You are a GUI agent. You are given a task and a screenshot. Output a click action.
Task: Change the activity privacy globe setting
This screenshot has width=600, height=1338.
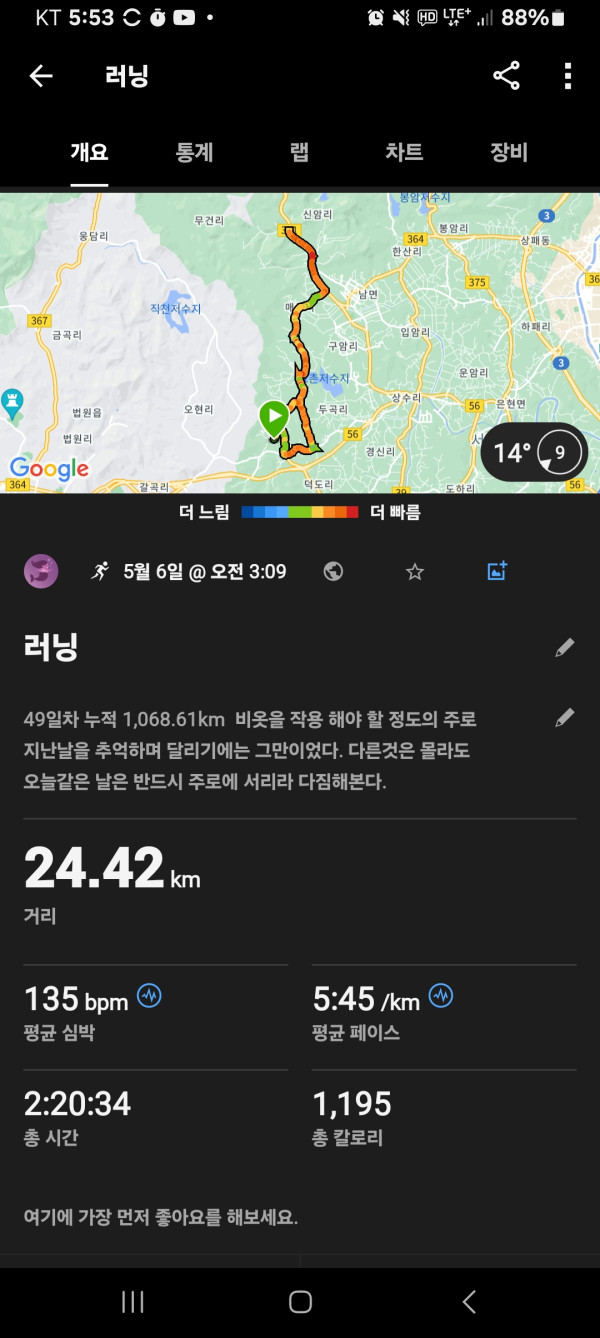pos(334,571)
